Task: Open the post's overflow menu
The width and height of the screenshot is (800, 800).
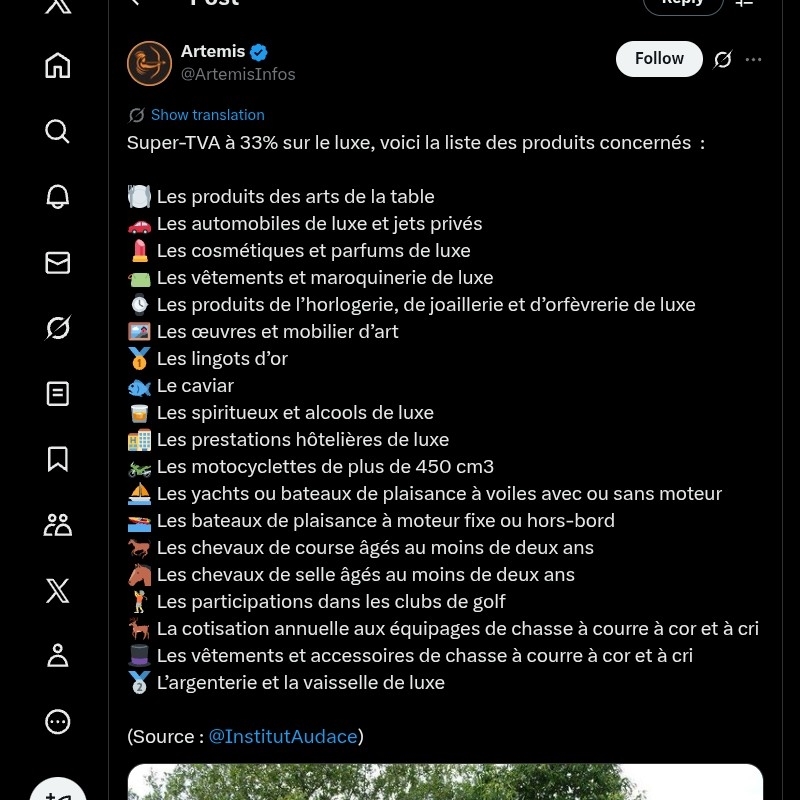Action: (x=754, y=60)
